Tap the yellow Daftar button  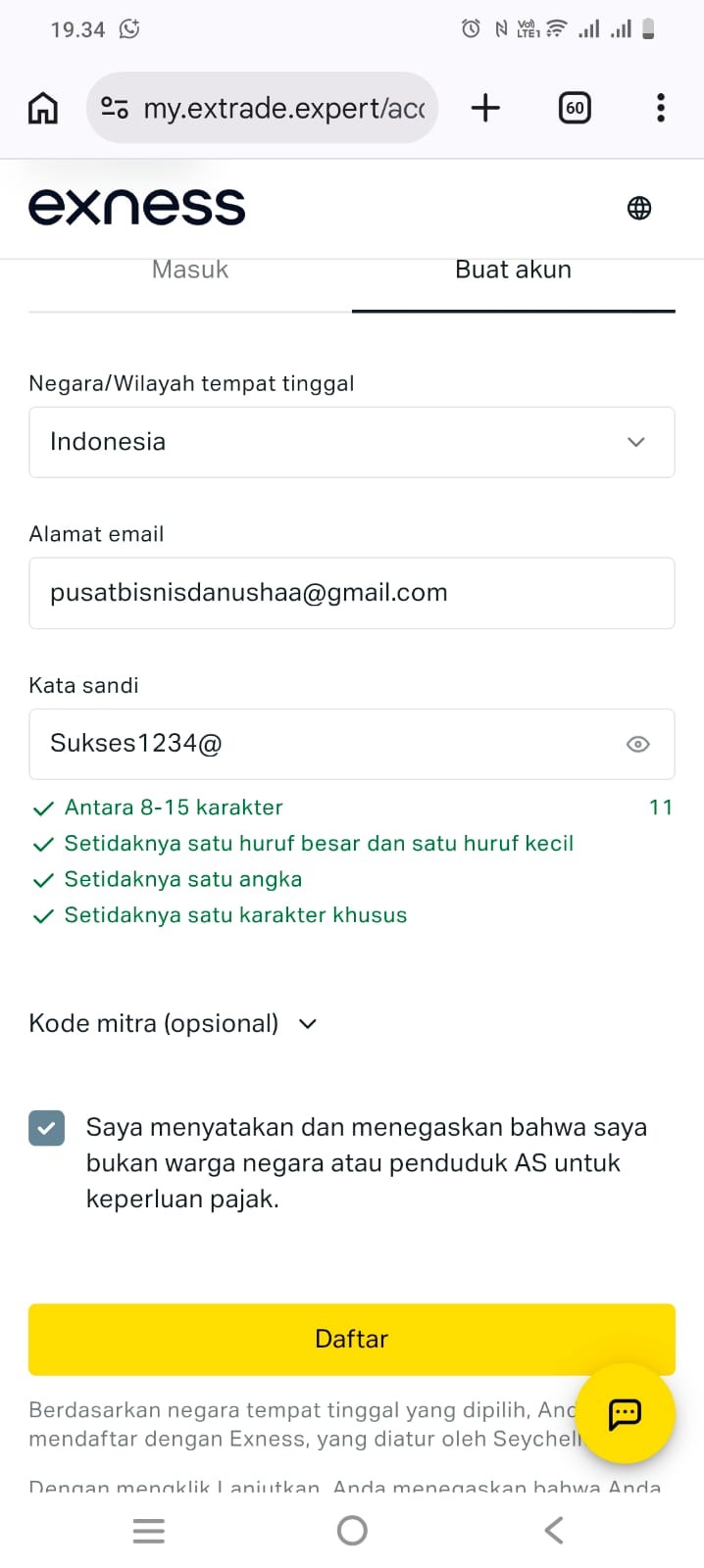pyautogui.click(x=351, y=1339)
